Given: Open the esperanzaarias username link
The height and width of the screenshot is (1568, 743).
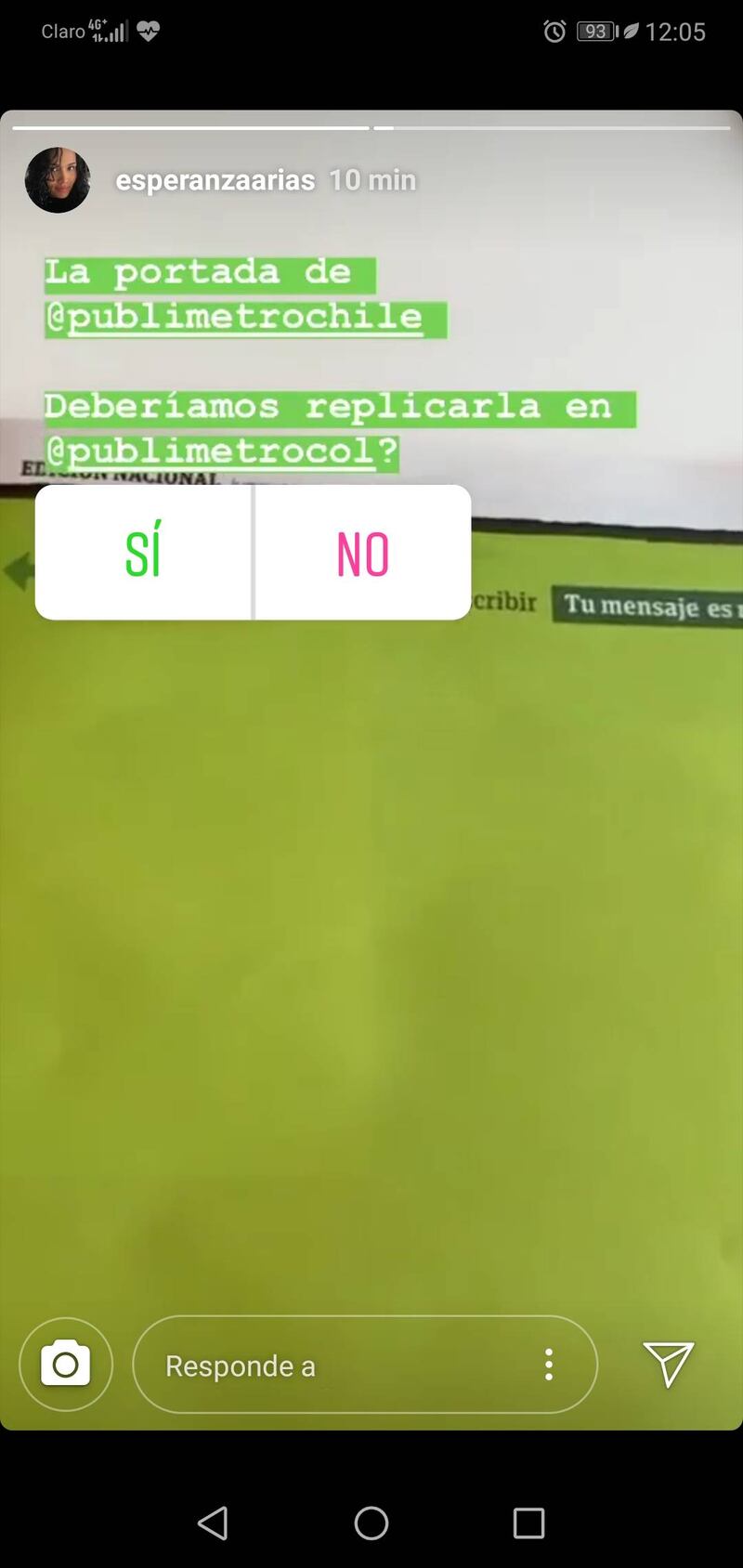Looking at the screenshot, I should coord(215,180).
